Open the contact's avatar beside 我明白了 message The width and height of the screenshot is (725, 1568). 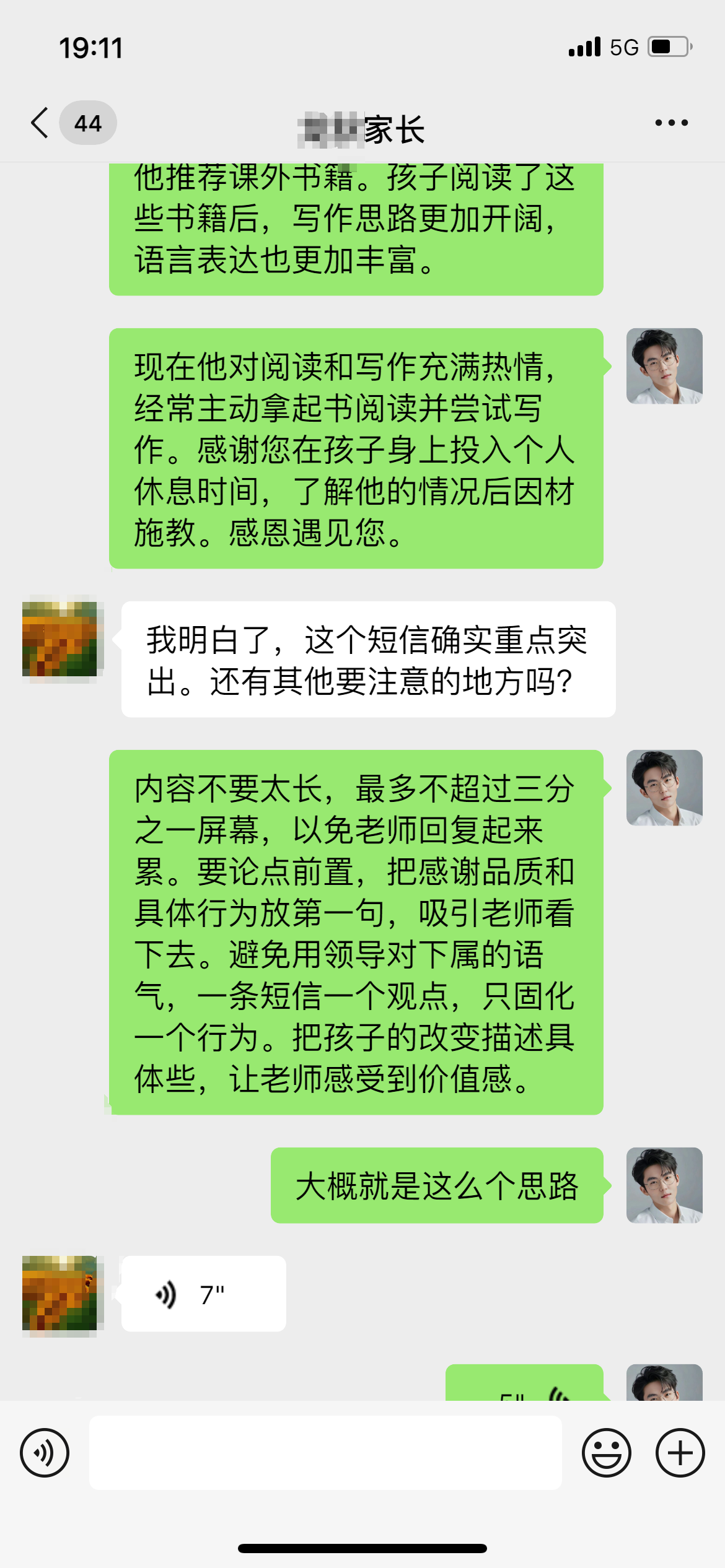pyautogui.click(x=60, y=639)
